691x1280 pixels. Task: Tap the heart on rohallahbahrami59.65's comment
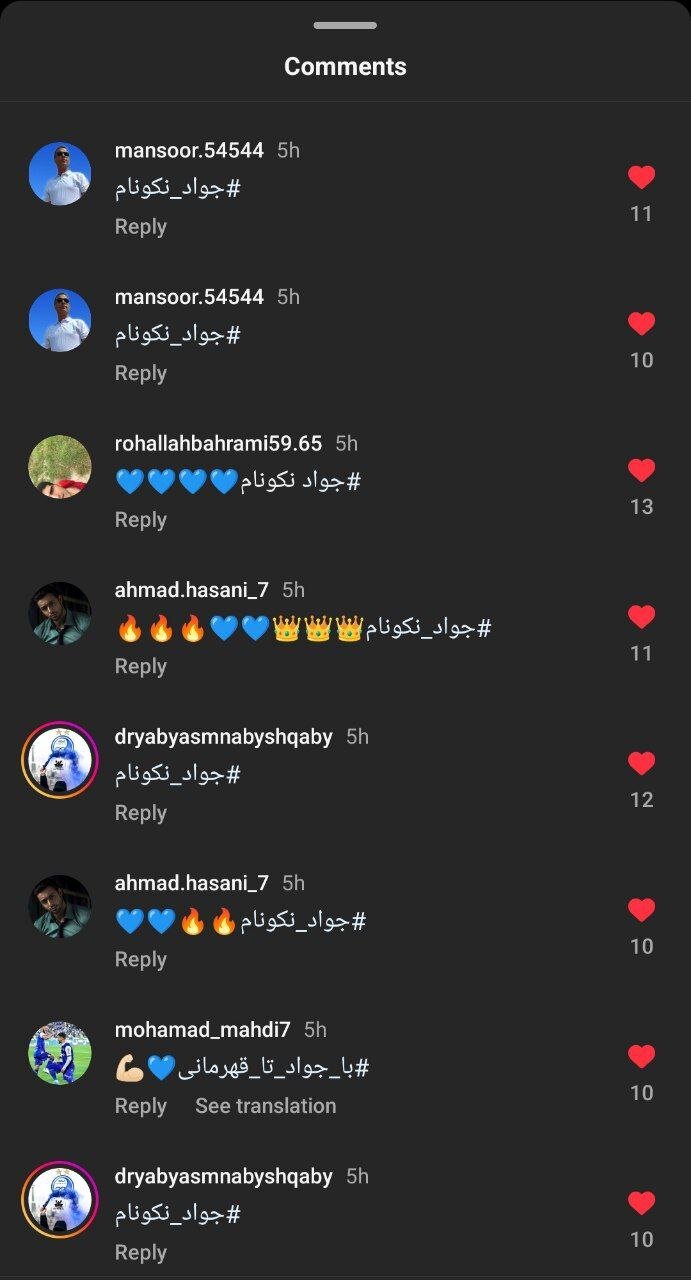coord(641,470)
